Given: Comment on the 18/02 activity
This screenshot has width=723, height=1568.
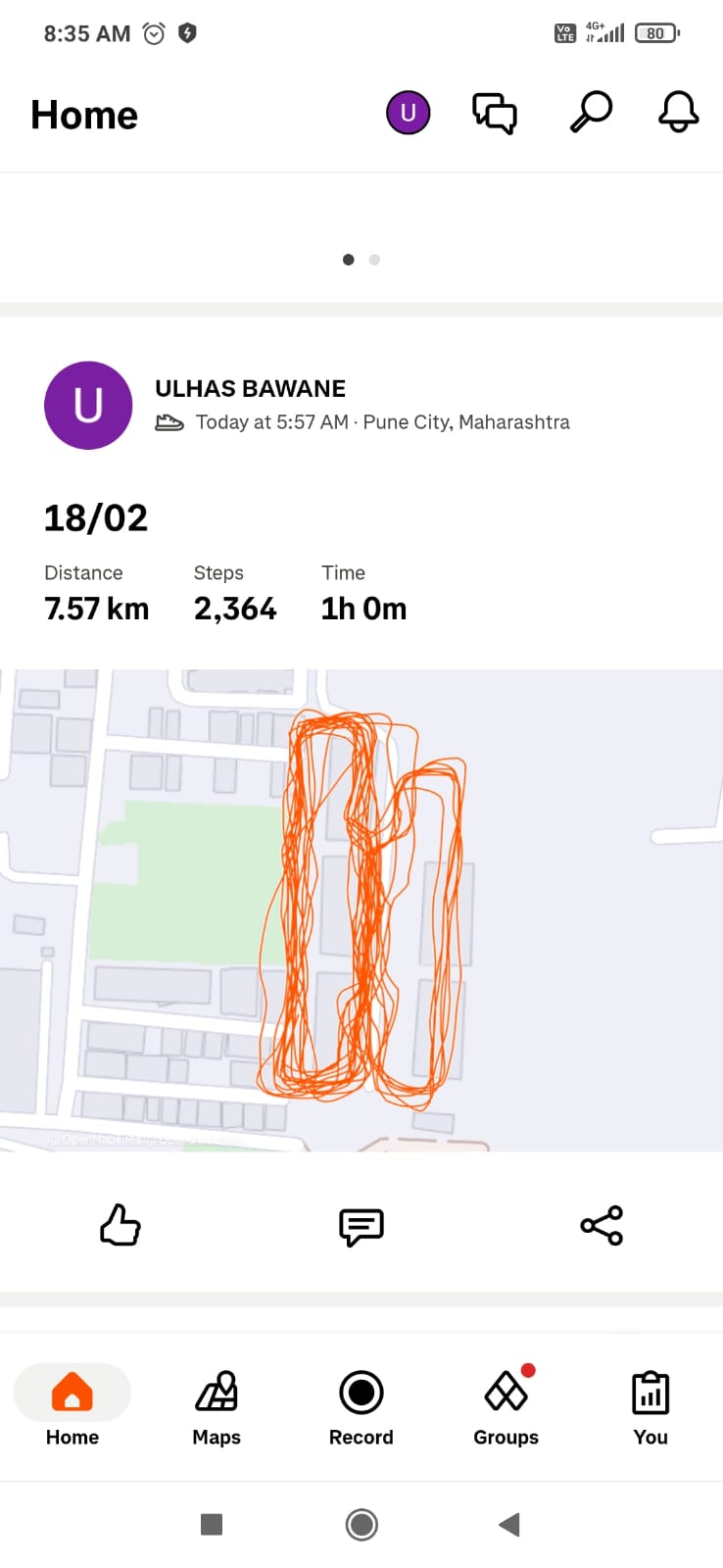Looking at the screenshot, I should pyautogui.click(x=361, y=1226).
